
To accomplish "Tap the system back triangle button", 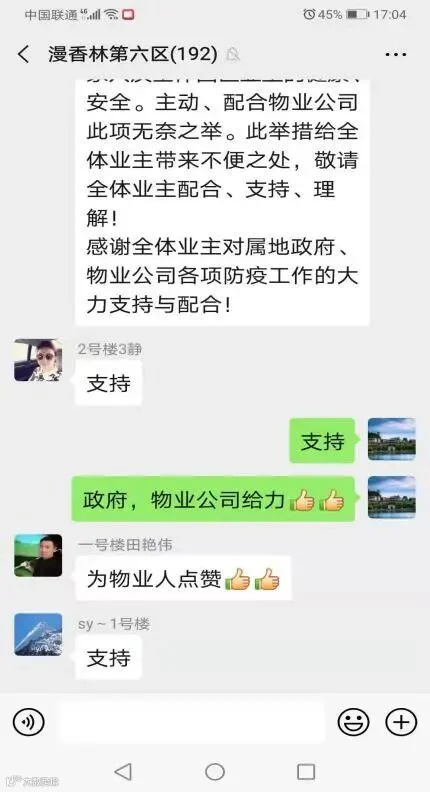I will (123, 771).
